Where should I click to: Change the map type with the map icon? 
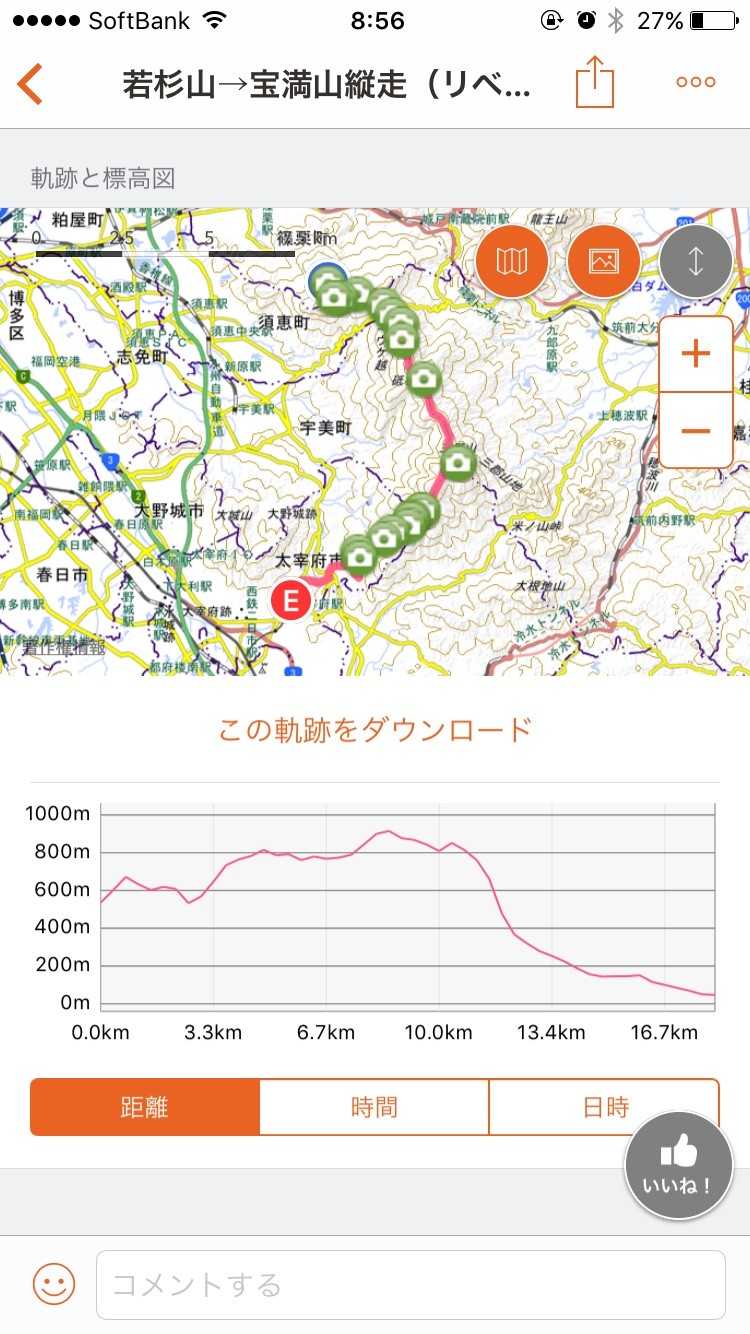pyautogui.click(x=512, y=262)
